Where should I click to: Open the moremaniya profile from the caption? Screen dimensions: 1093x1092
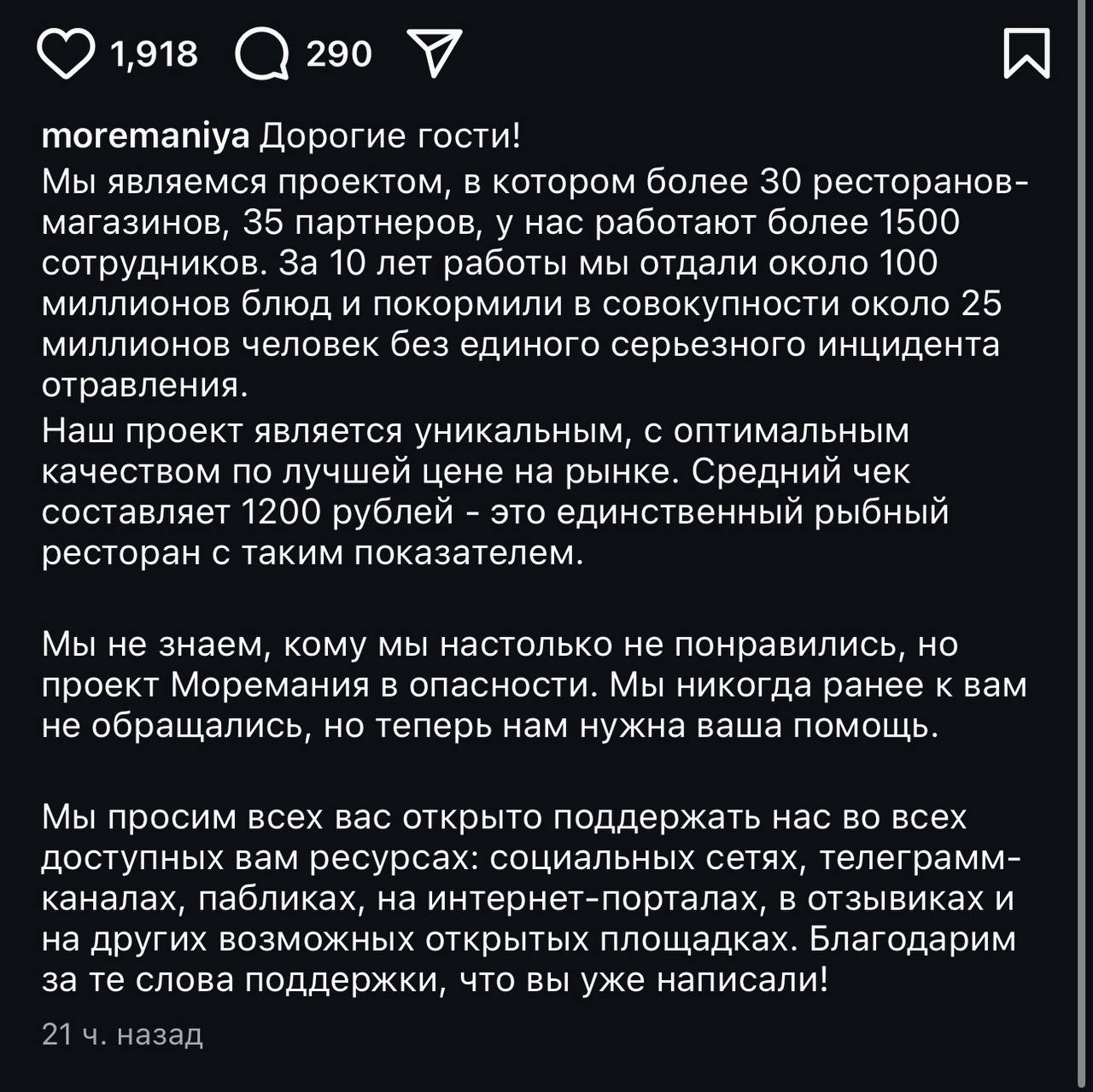pyautogui.click(x=145, y=137)
